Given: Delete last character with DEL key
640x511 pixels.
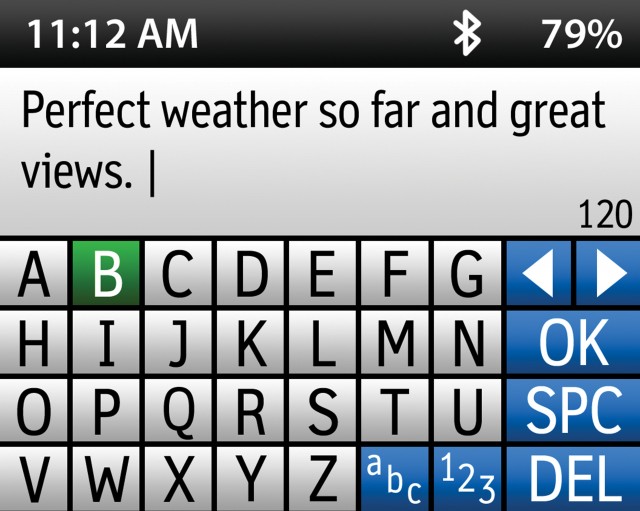Looking at the screenshot, I should (574, 478).
